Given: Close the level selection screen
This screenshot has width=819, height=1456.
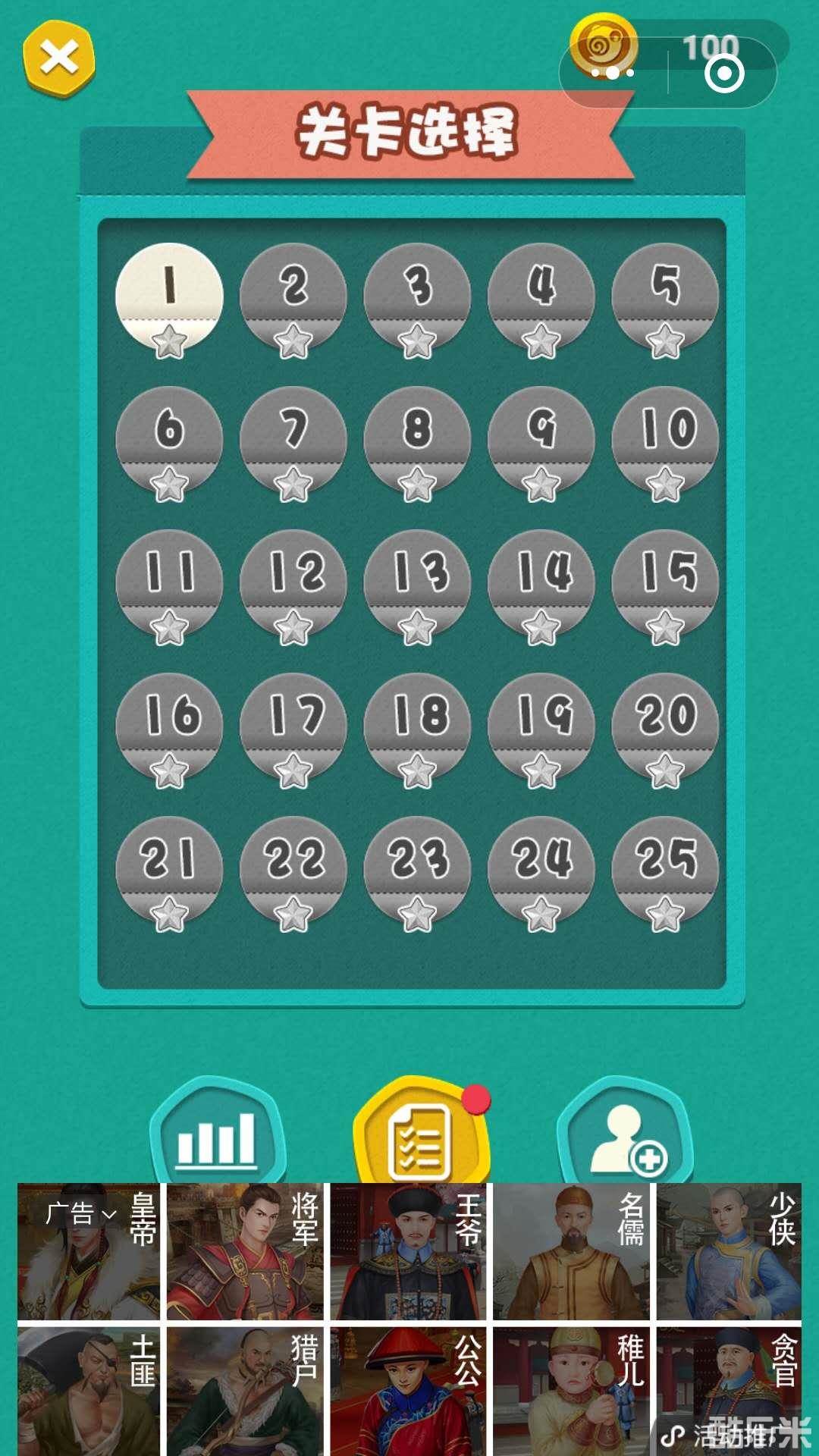Looking at the screenshot, I should point(59,58).
